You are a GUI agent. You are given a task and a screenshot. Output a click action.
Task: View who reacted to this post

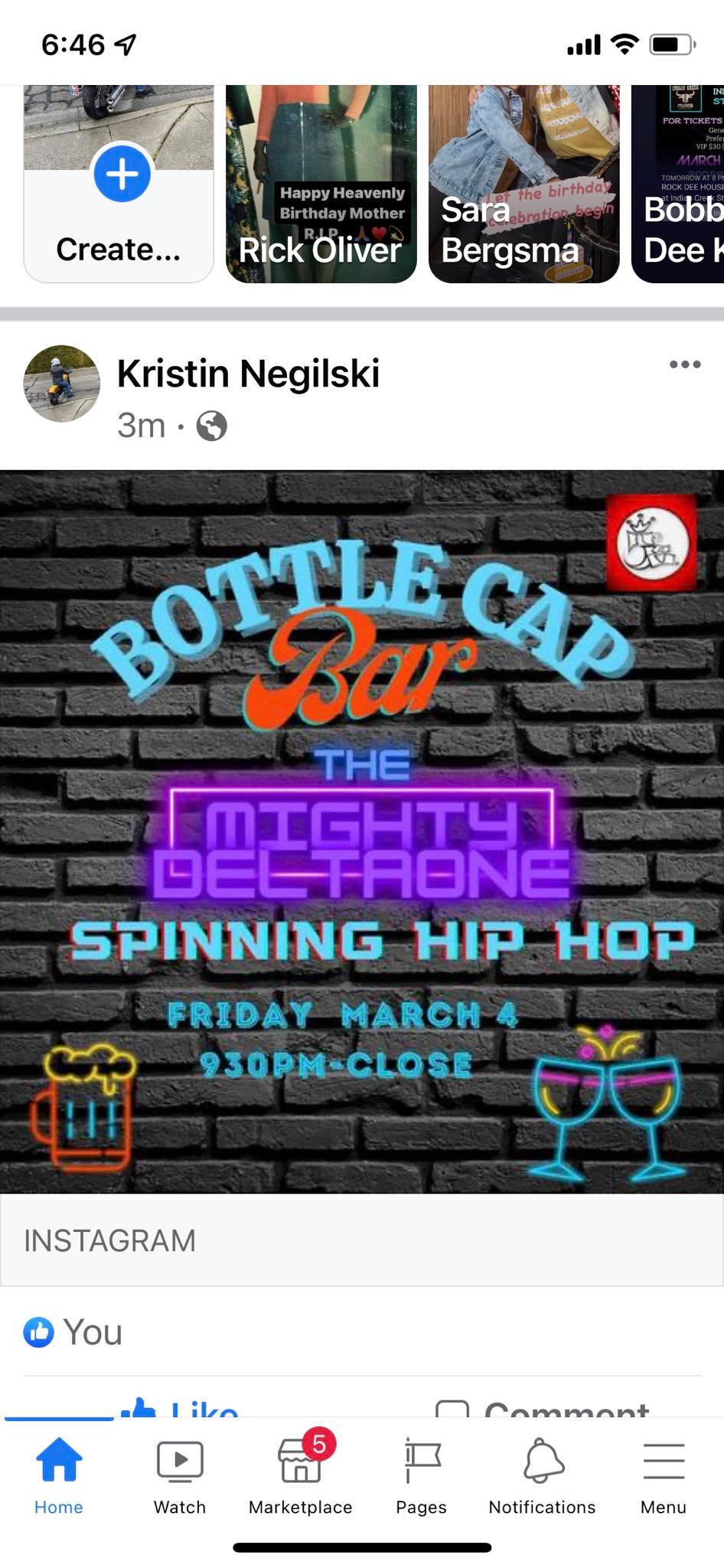73,1332
